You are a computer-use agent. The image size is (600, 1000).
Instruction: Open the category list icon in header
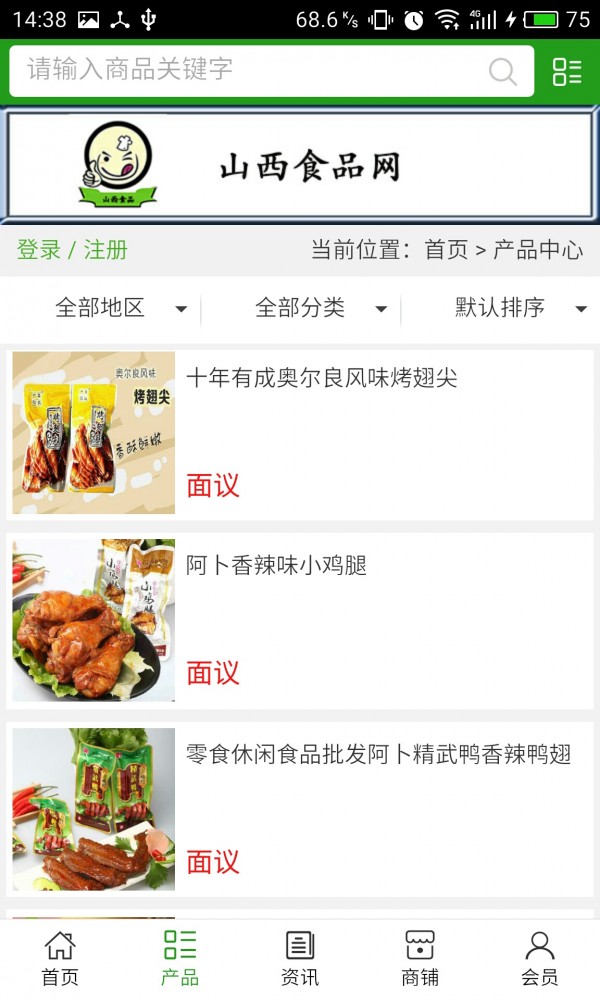[x=567, y=71]
